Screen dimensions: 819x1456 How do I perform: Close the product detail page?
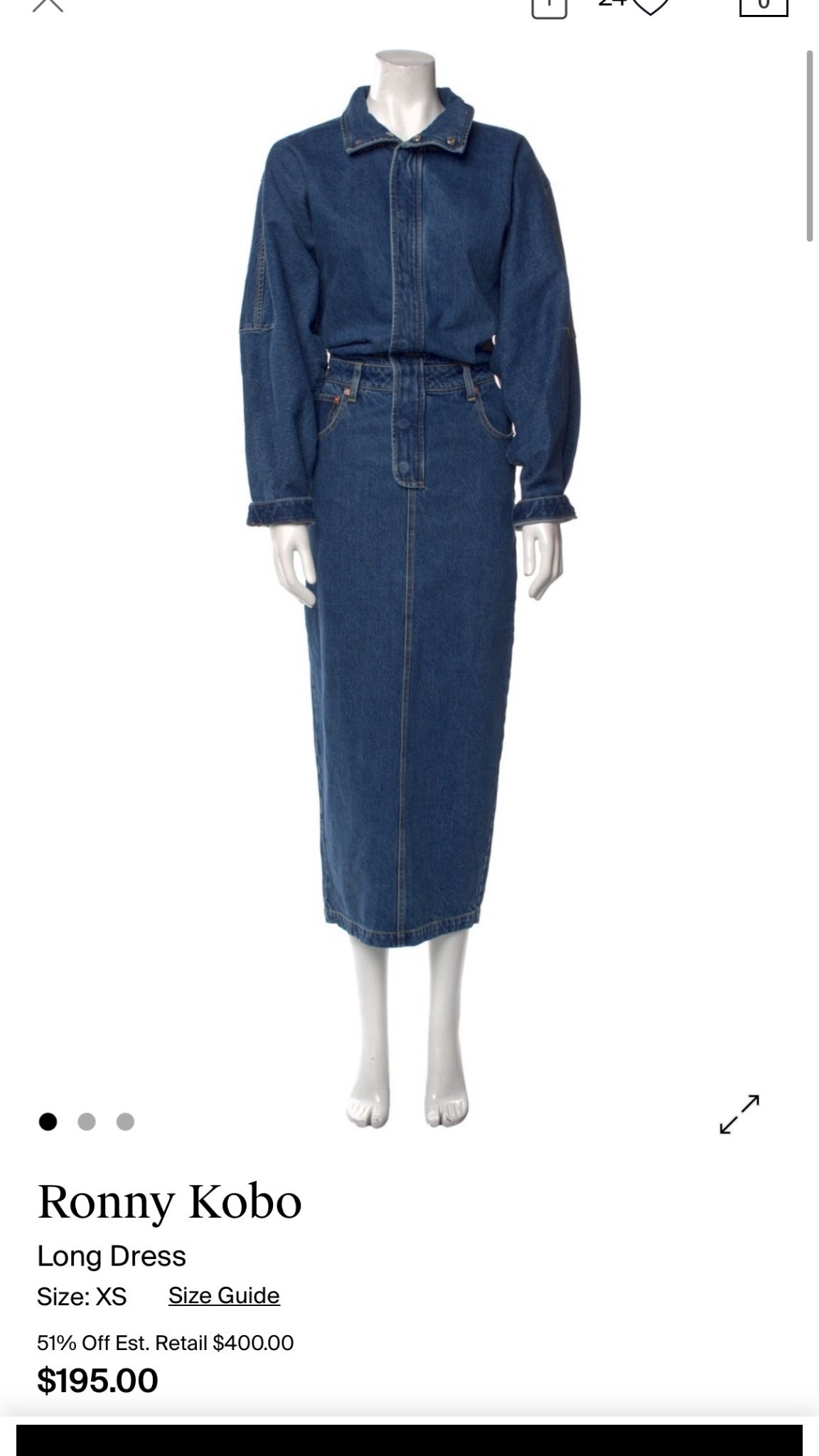48,6
